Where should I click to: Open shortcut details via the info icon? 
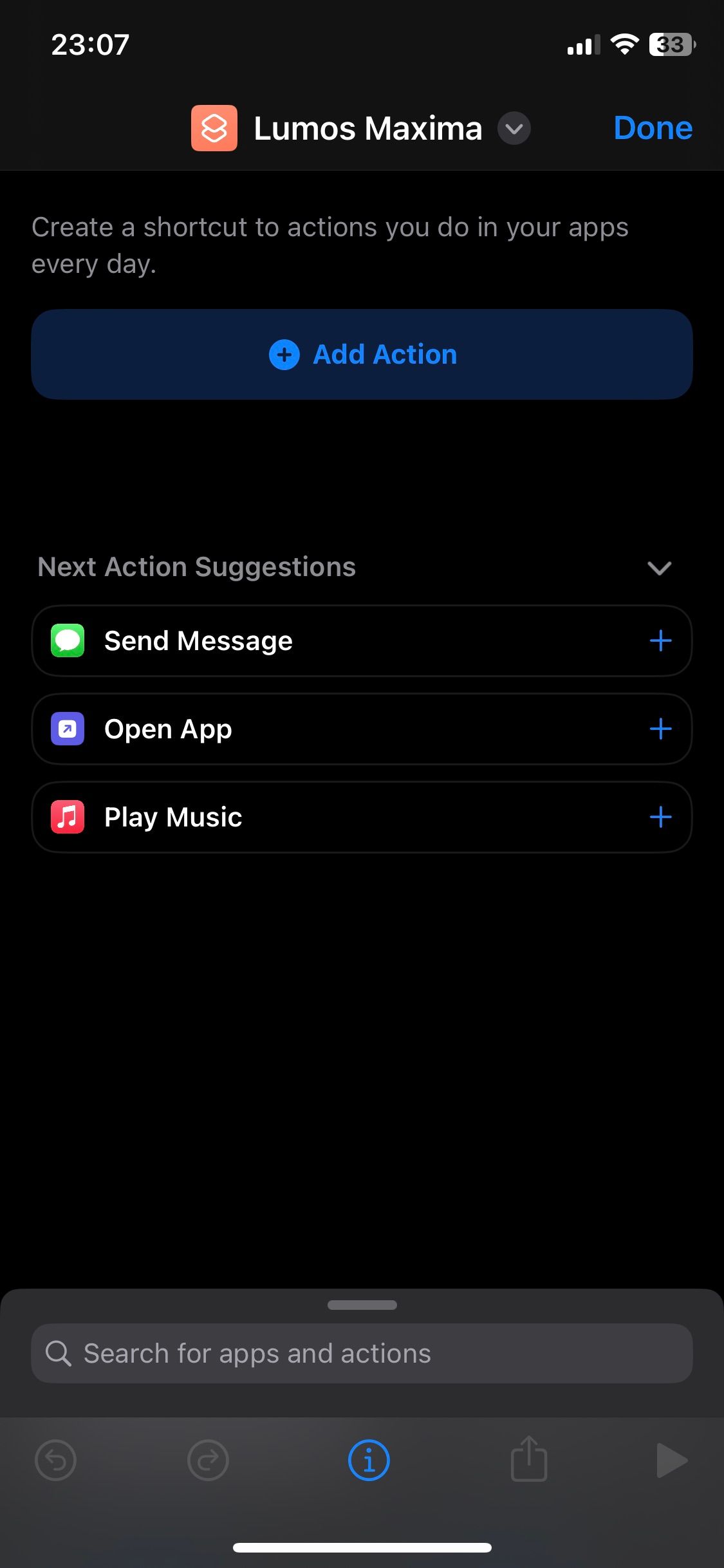click(x=367, y=1460)
